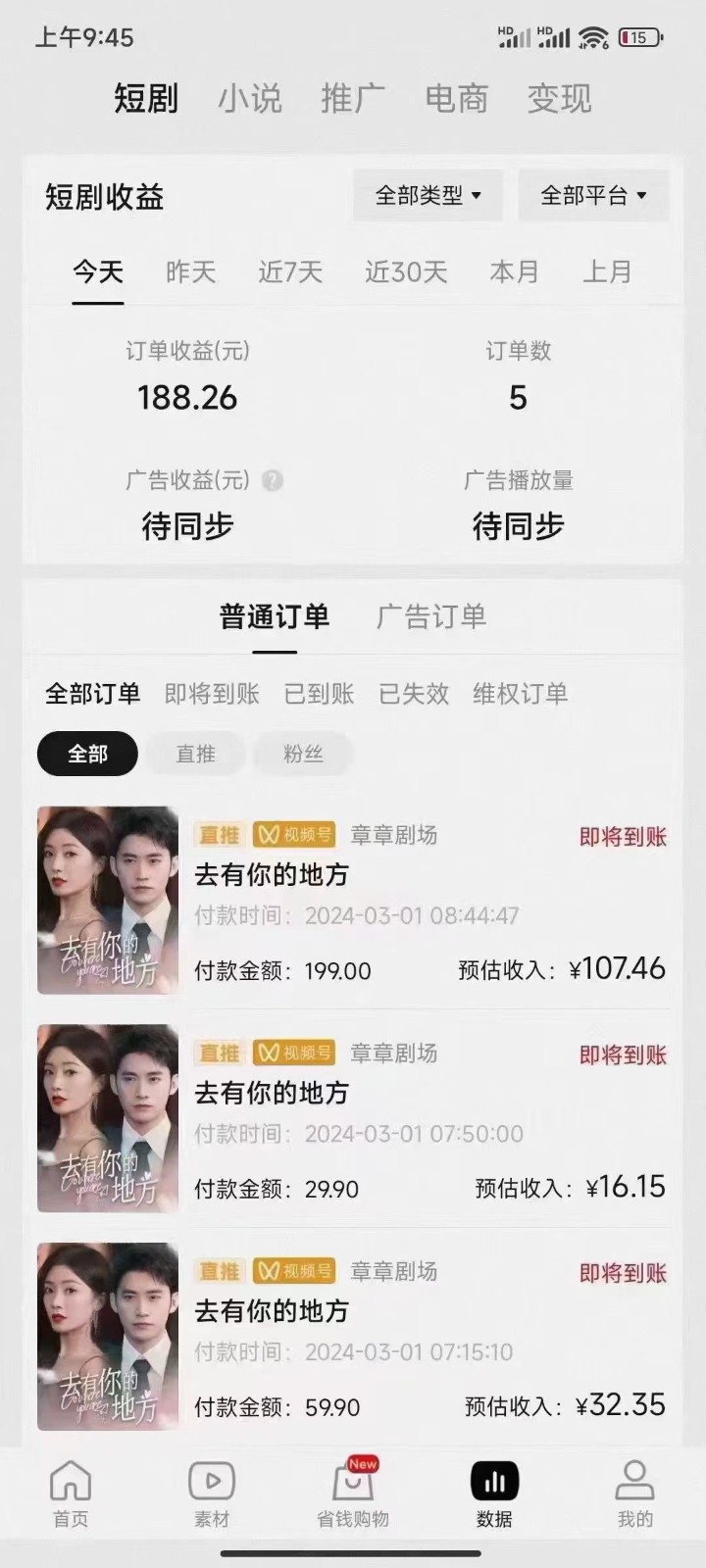The height and width of the screenshot is (1568, 706).
Task: Select the 上月 period
Action: pos(607,271)
